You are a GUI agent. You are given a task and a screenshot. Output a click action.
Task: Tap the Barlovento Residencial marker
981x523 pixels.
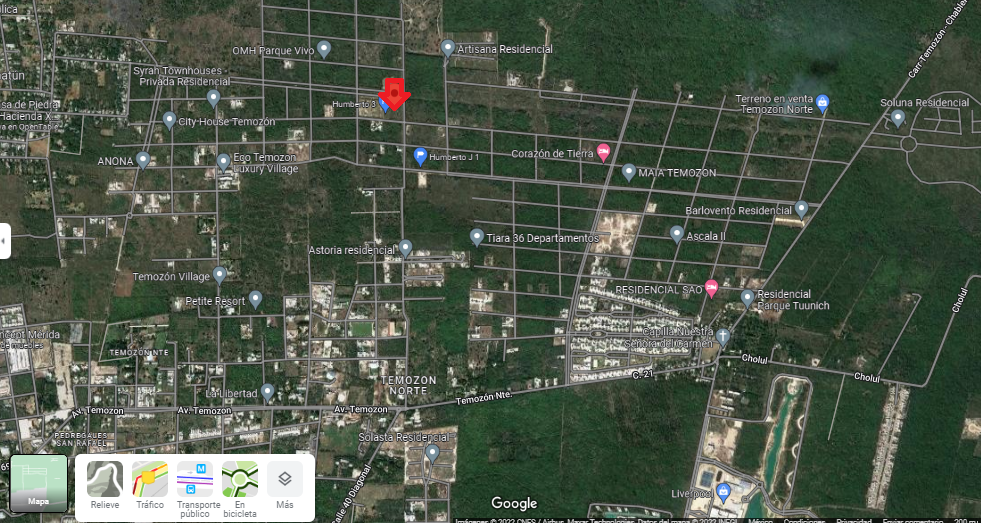(801, 209)
